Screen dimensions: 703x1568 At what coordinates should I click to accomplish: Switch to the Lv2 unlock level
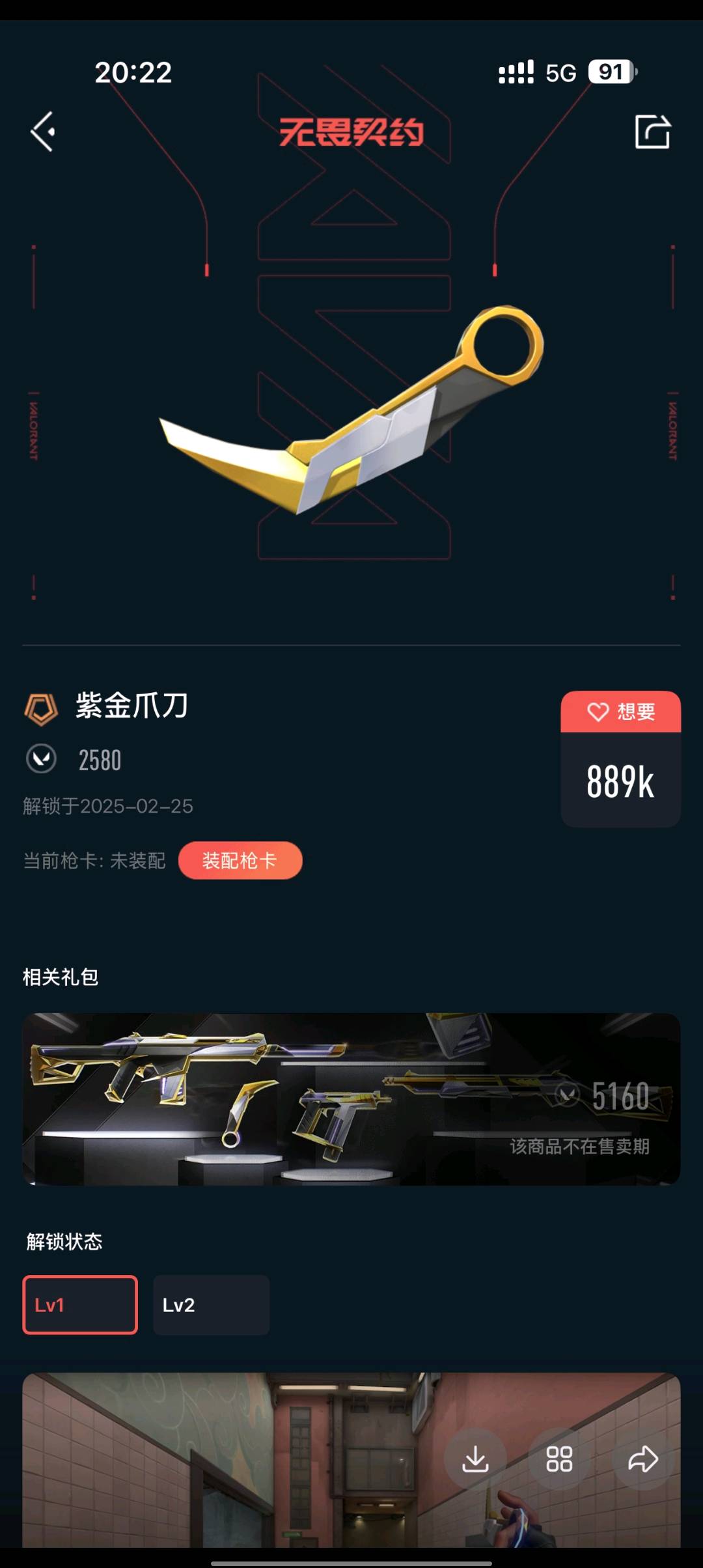click(211, 1305)
